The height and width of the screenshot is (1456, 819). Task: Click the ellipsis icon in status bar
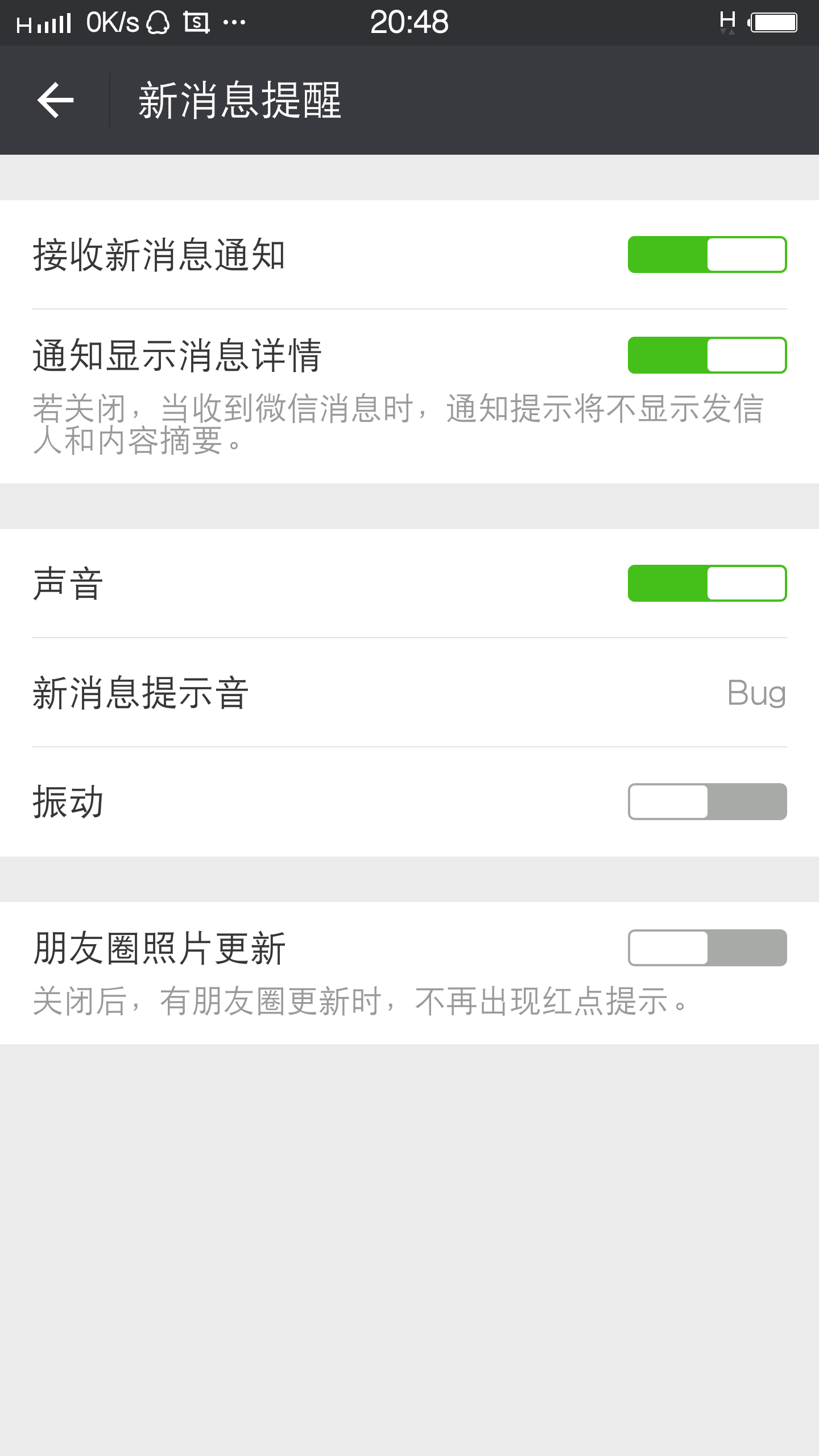coord(233,23)
